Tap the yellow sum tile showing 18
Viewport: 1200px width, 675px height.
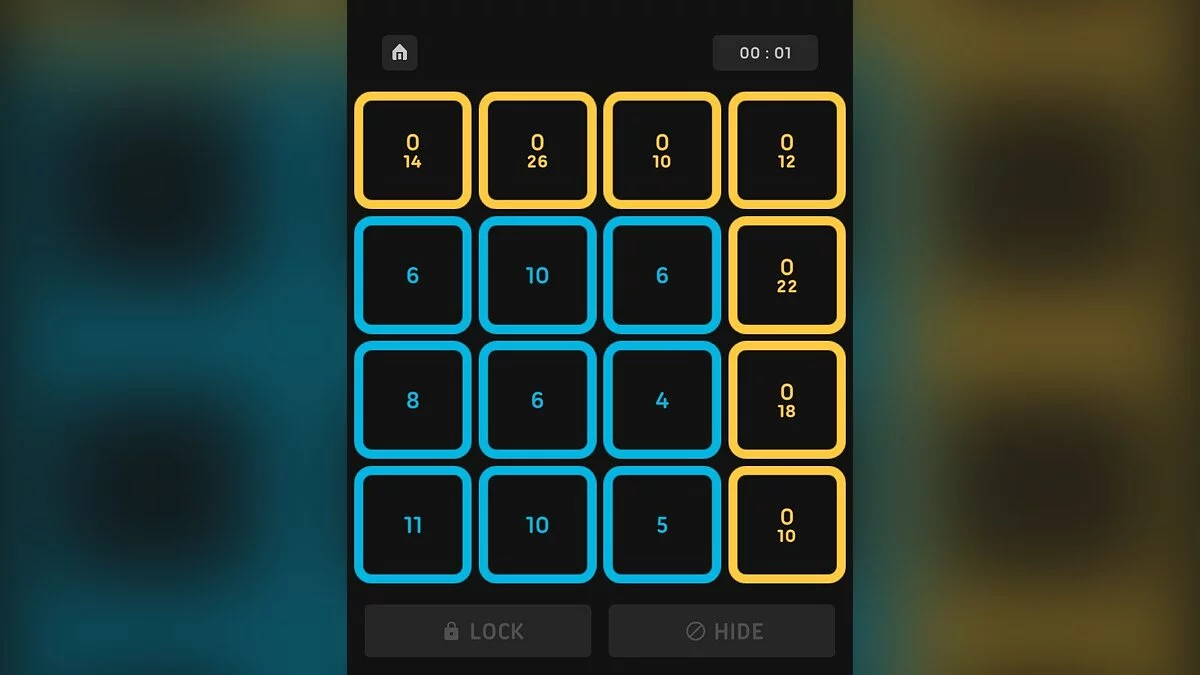[x=787, y=400]
